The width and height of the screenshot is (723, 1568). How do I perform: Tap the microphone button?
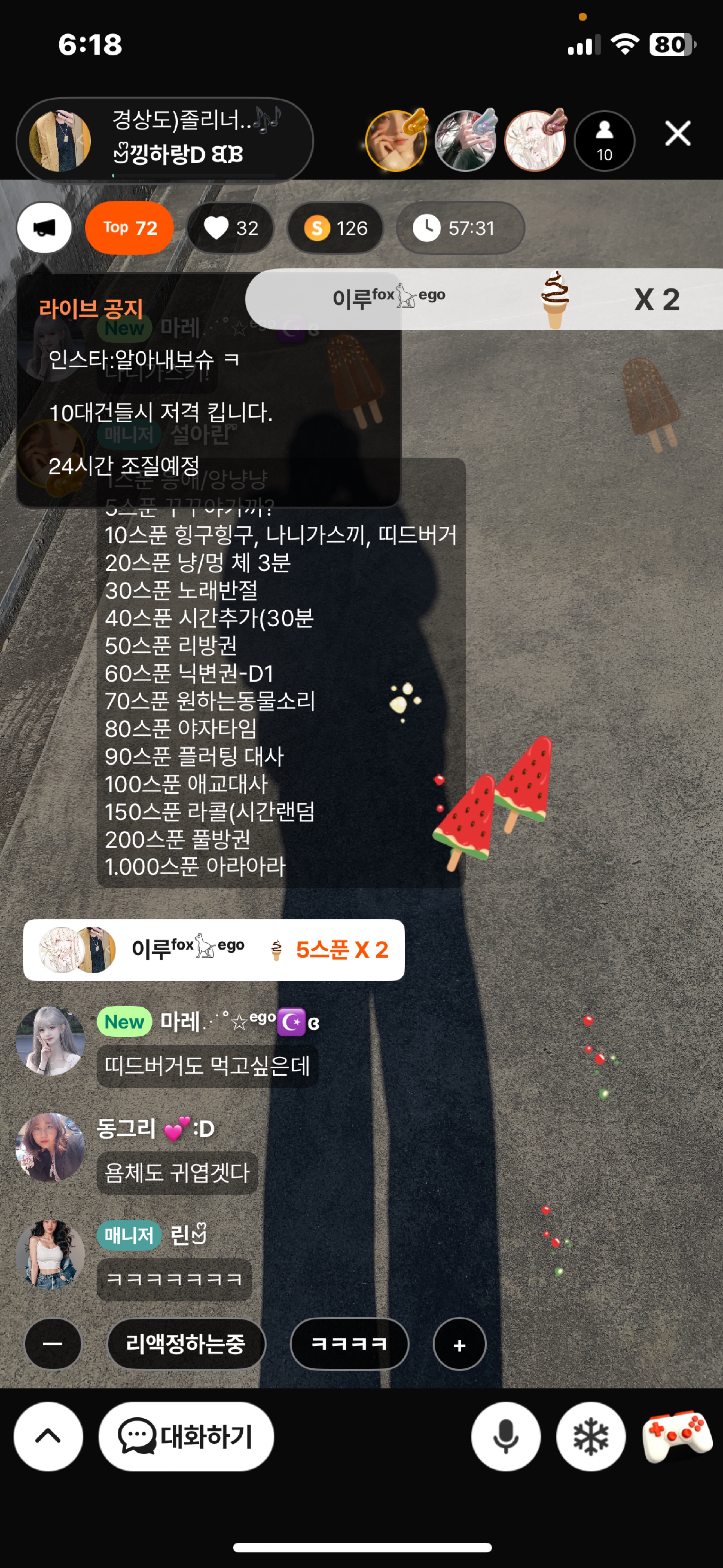[505, 1437]
